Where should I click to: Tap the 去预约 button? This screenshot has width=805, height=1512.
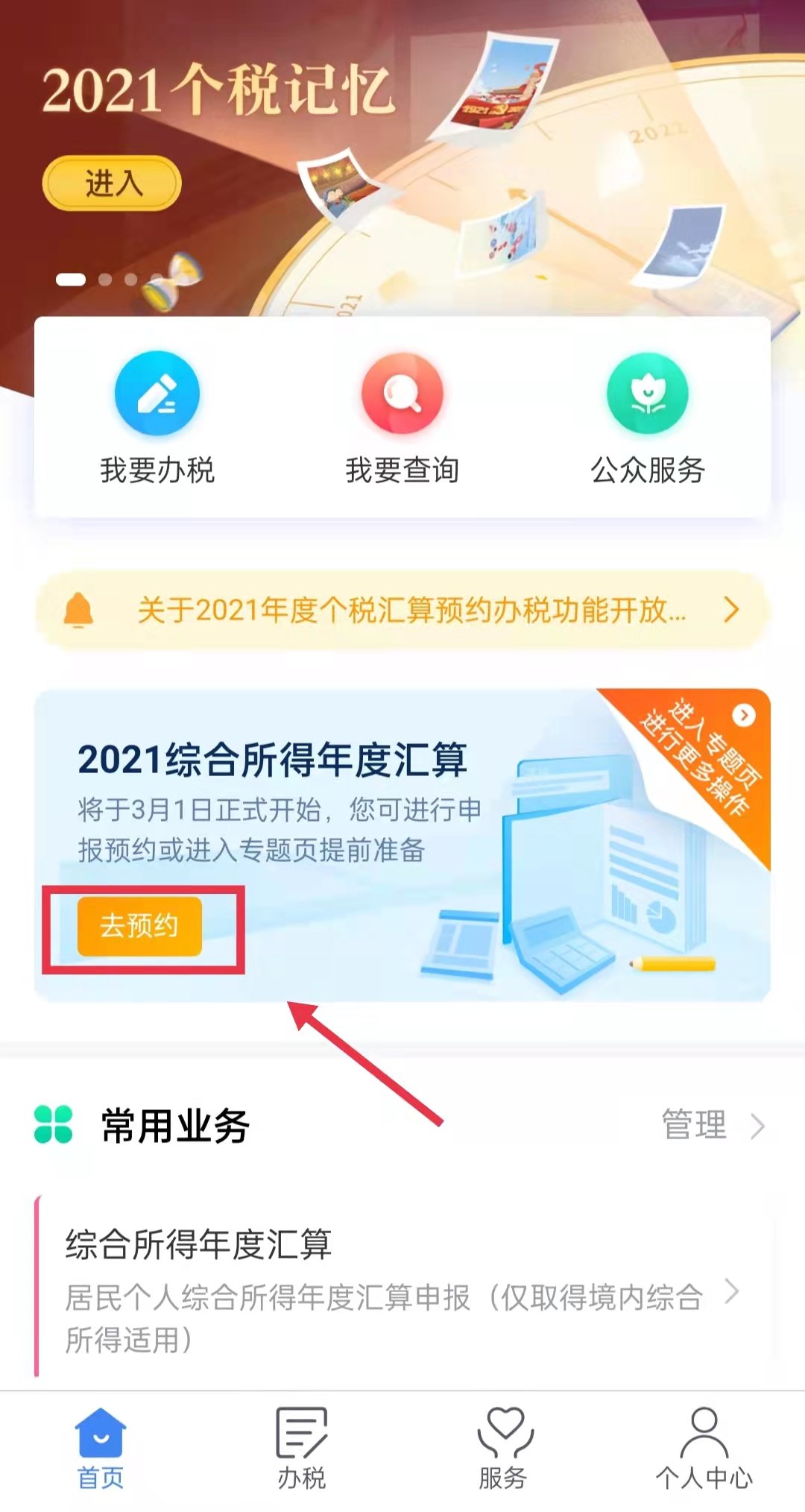139,926
